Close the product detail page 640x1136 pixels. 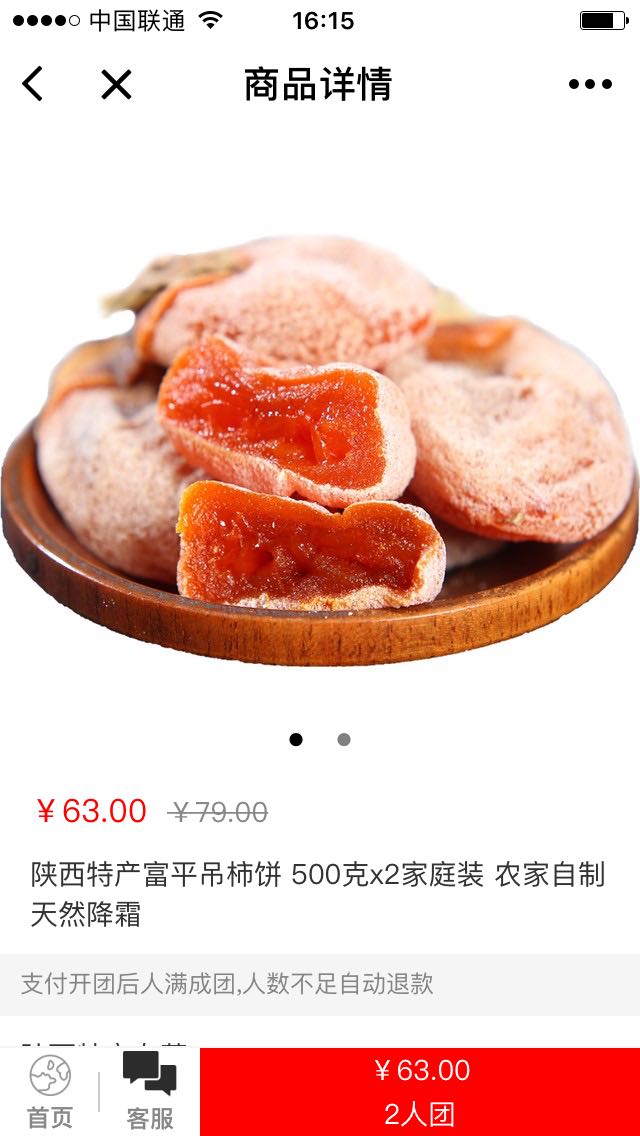click(x=116, y=84)
